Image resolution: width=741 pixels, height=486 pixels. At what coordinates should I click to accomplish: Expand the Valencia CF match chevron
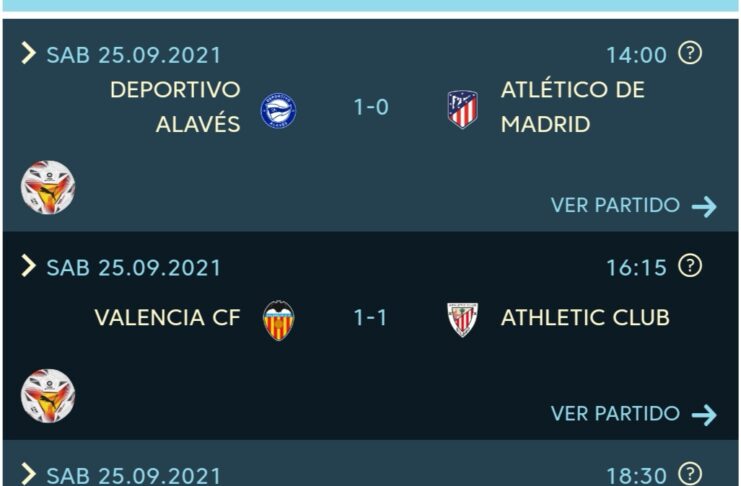[29, 267]
